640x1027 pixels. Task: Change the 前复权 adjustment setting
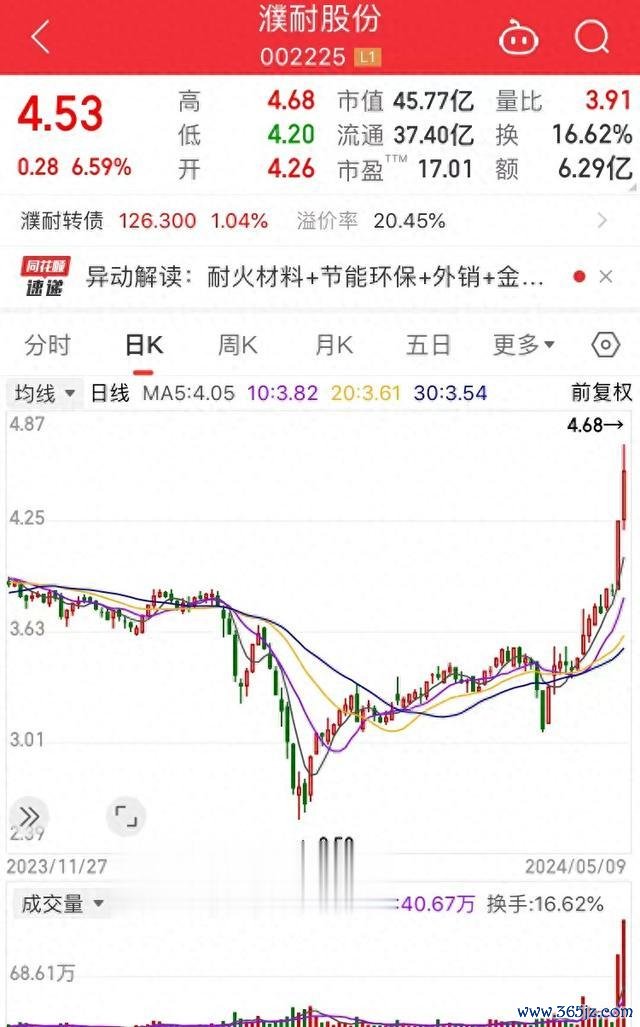coord(601,392)
